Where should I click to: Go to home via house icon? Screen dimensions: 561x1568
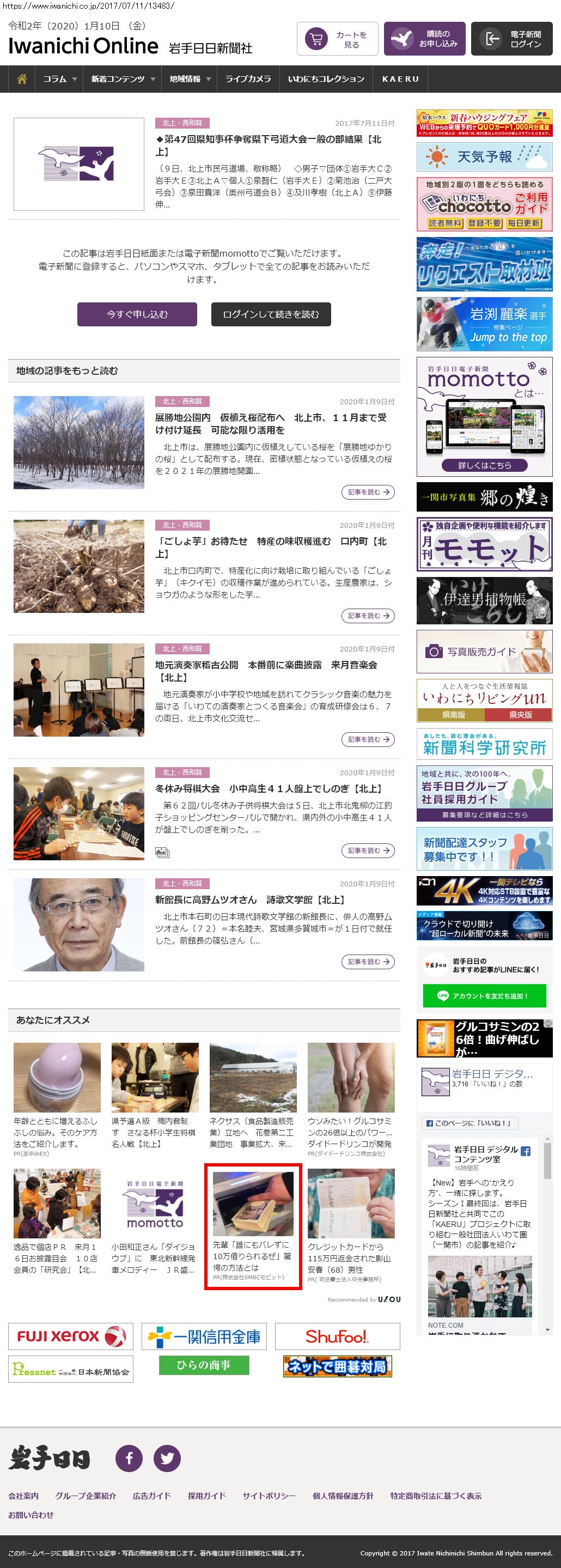pyautogui.click(x=22, y=79)
